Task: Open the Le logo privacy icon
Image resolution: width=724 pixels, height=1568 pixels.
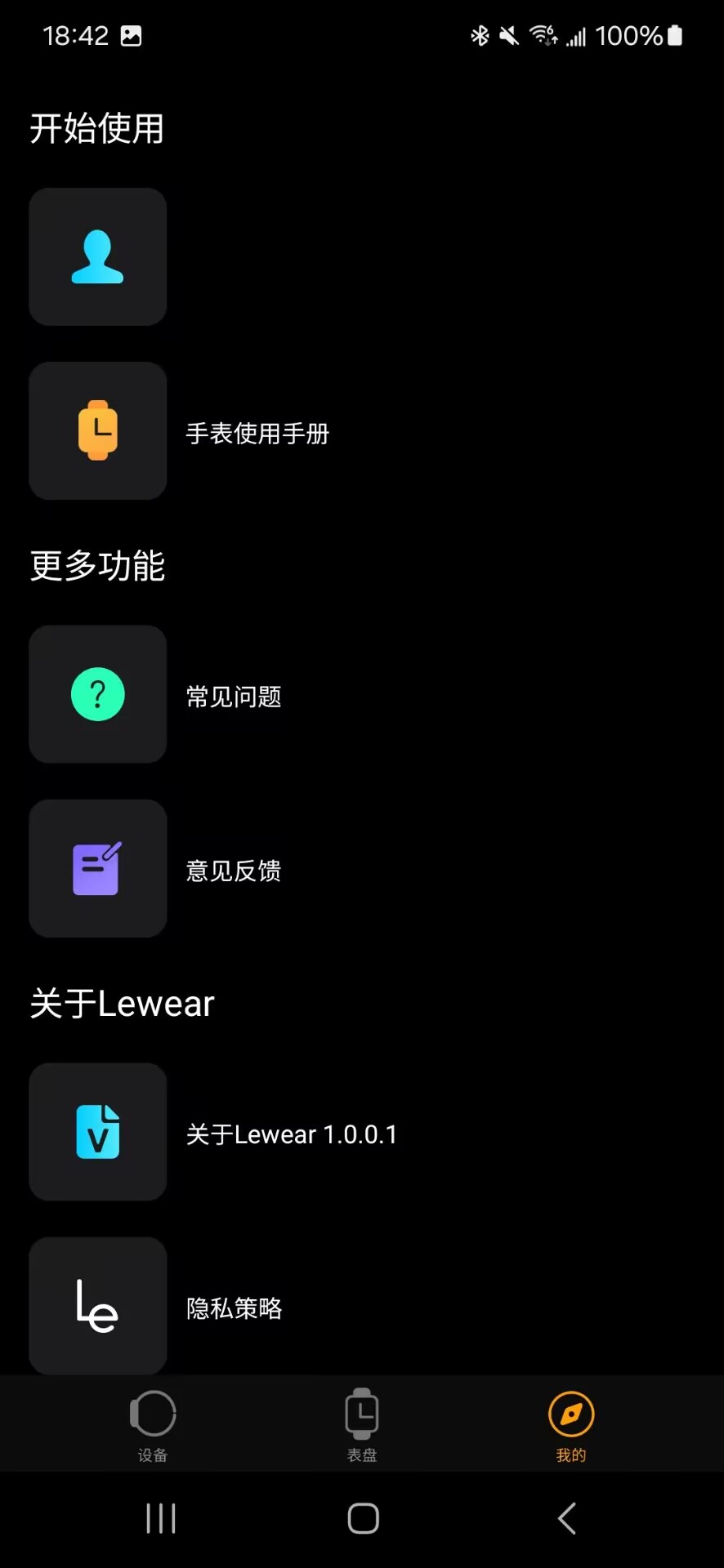Action: (97, 1306)
